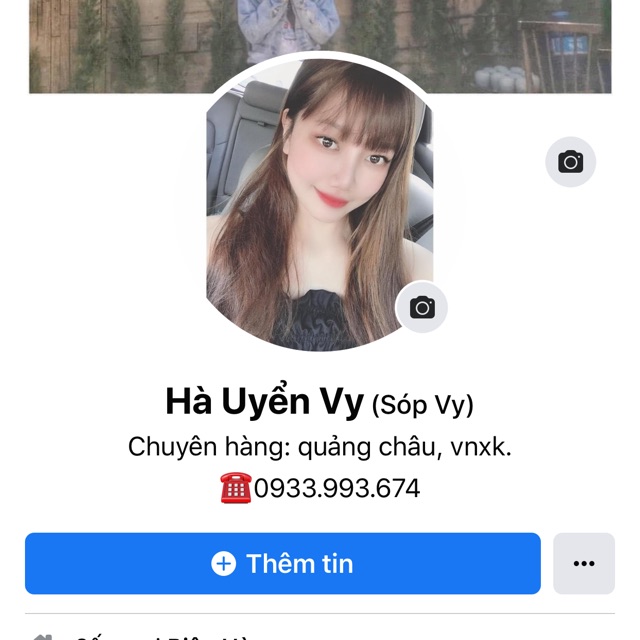Viewport: 640px width, 640px height.
Task: Open the three-dot more options button
Action: point(584,564)
